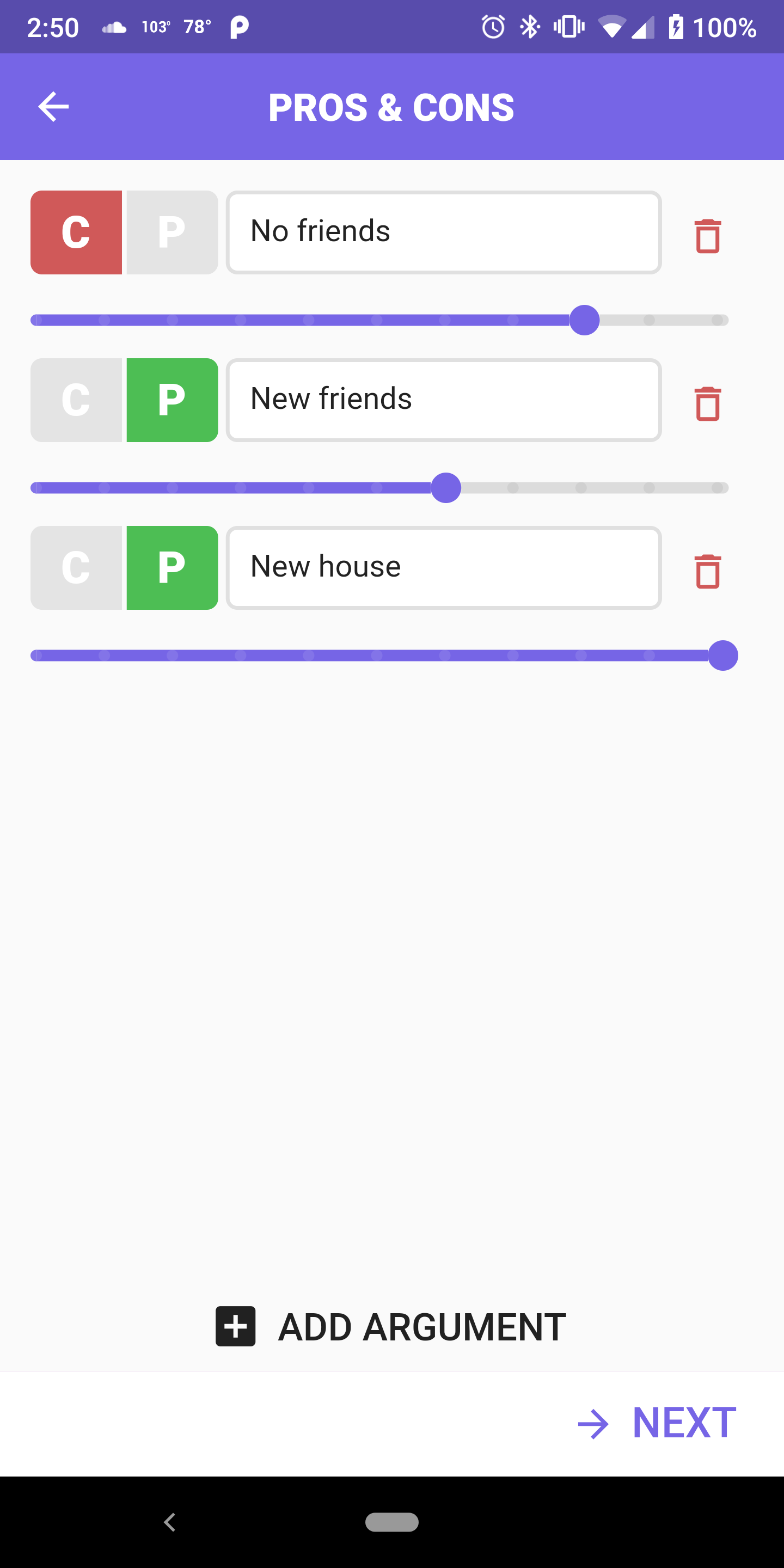Go back using the header arrow
The image size is (784, 1568).
pos(53,107)
